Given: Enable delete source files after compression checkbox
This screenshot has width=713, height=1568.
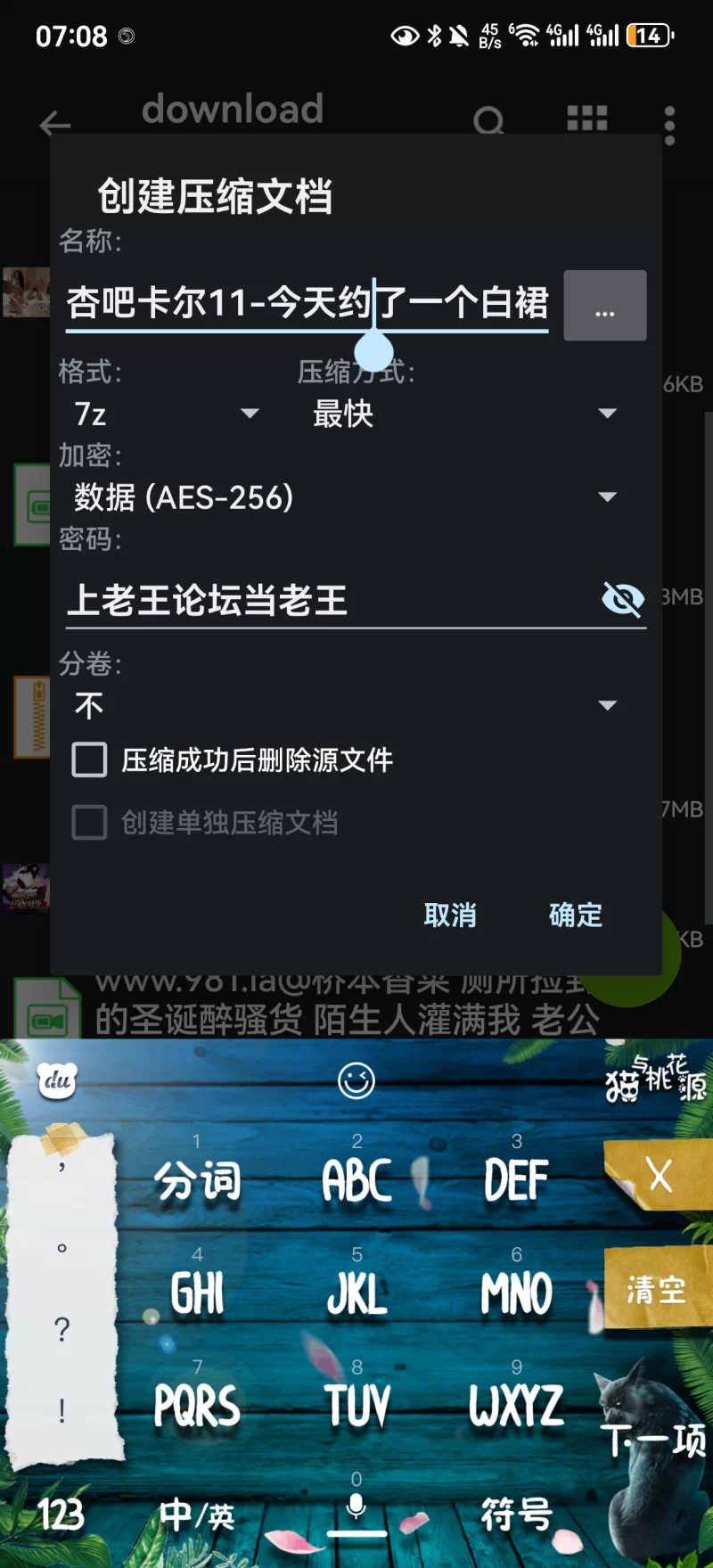Looking at the screenshot, I should [89, 759].
